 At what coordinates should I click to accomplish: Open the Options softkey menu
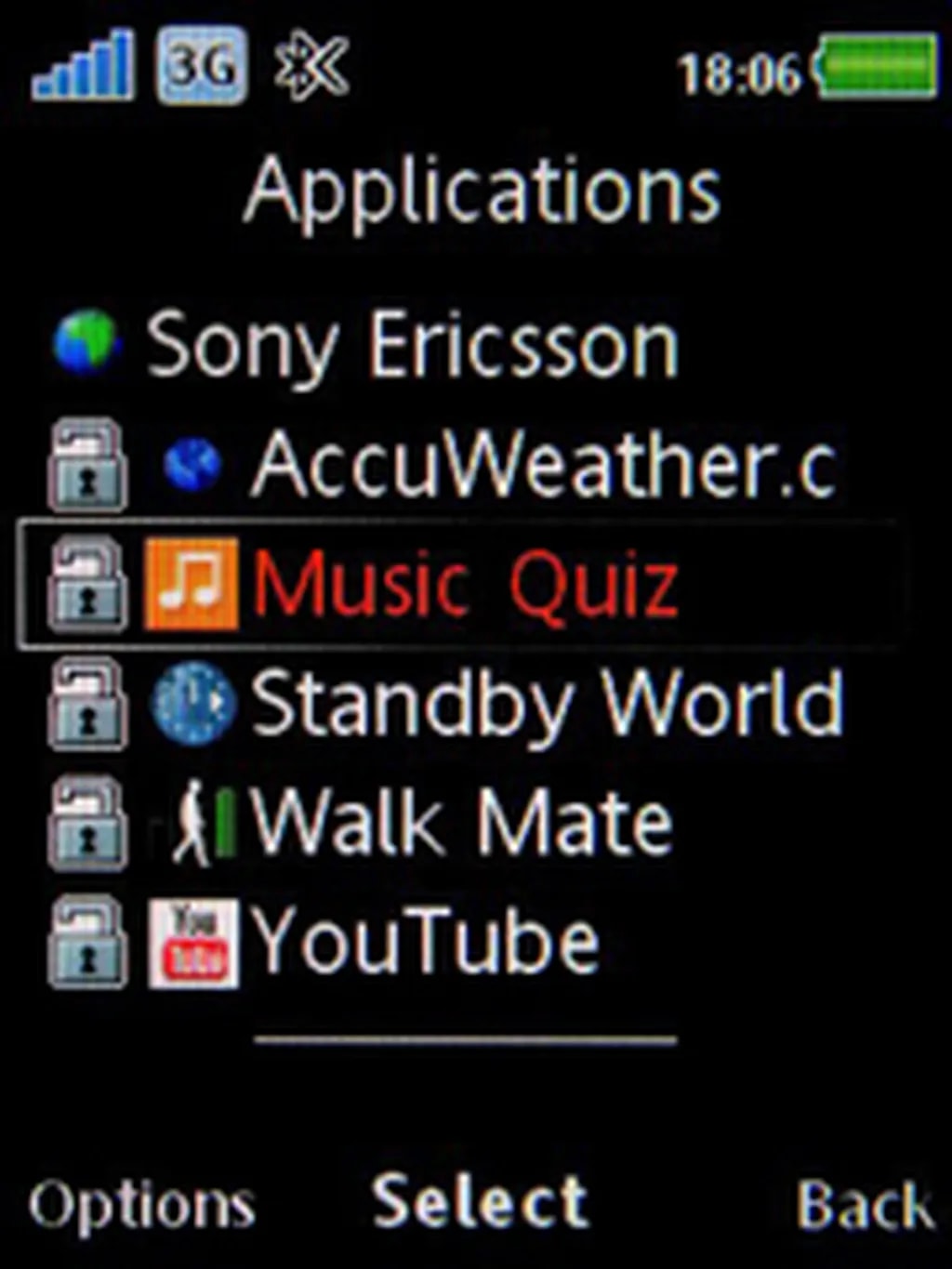pyautogui.click(x=141, y=1206)
